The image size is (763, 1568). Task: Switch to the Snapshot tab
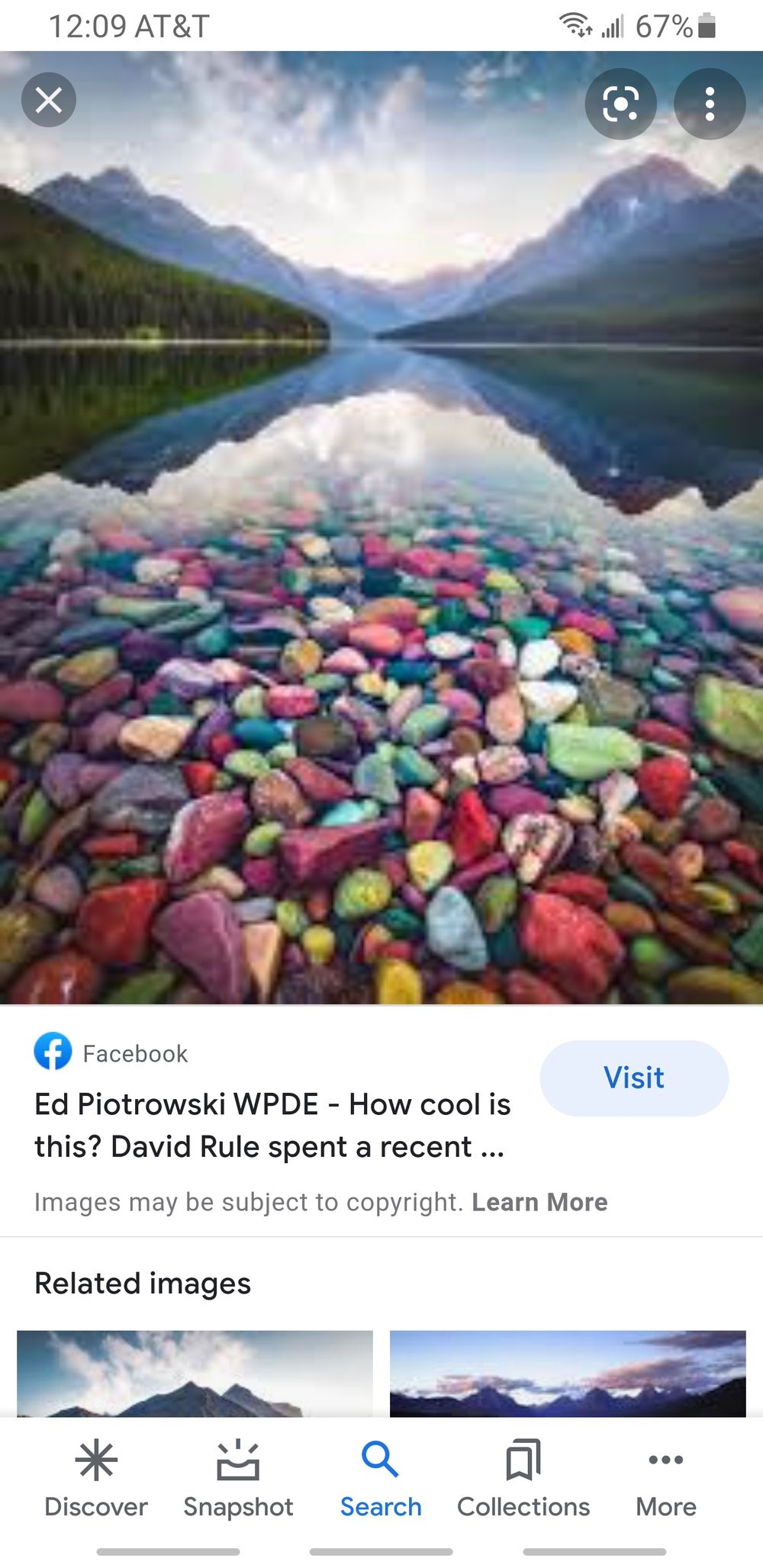[238, 1480]
